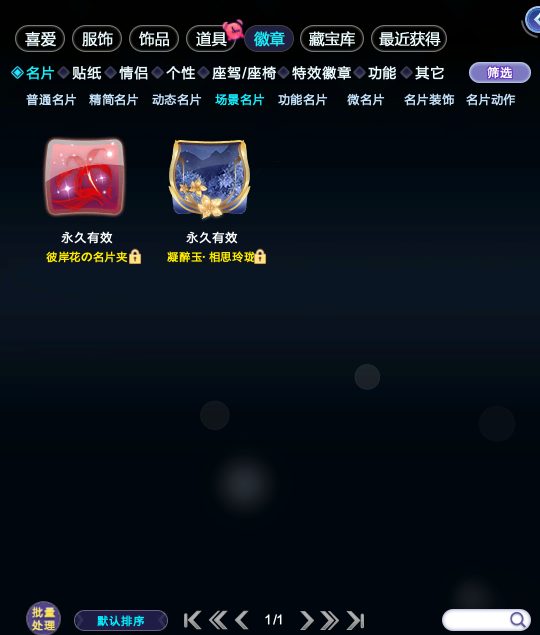Go to the next page
This screenshot has width=540, height=635.
pyautogui.click(x=307, y=620)
